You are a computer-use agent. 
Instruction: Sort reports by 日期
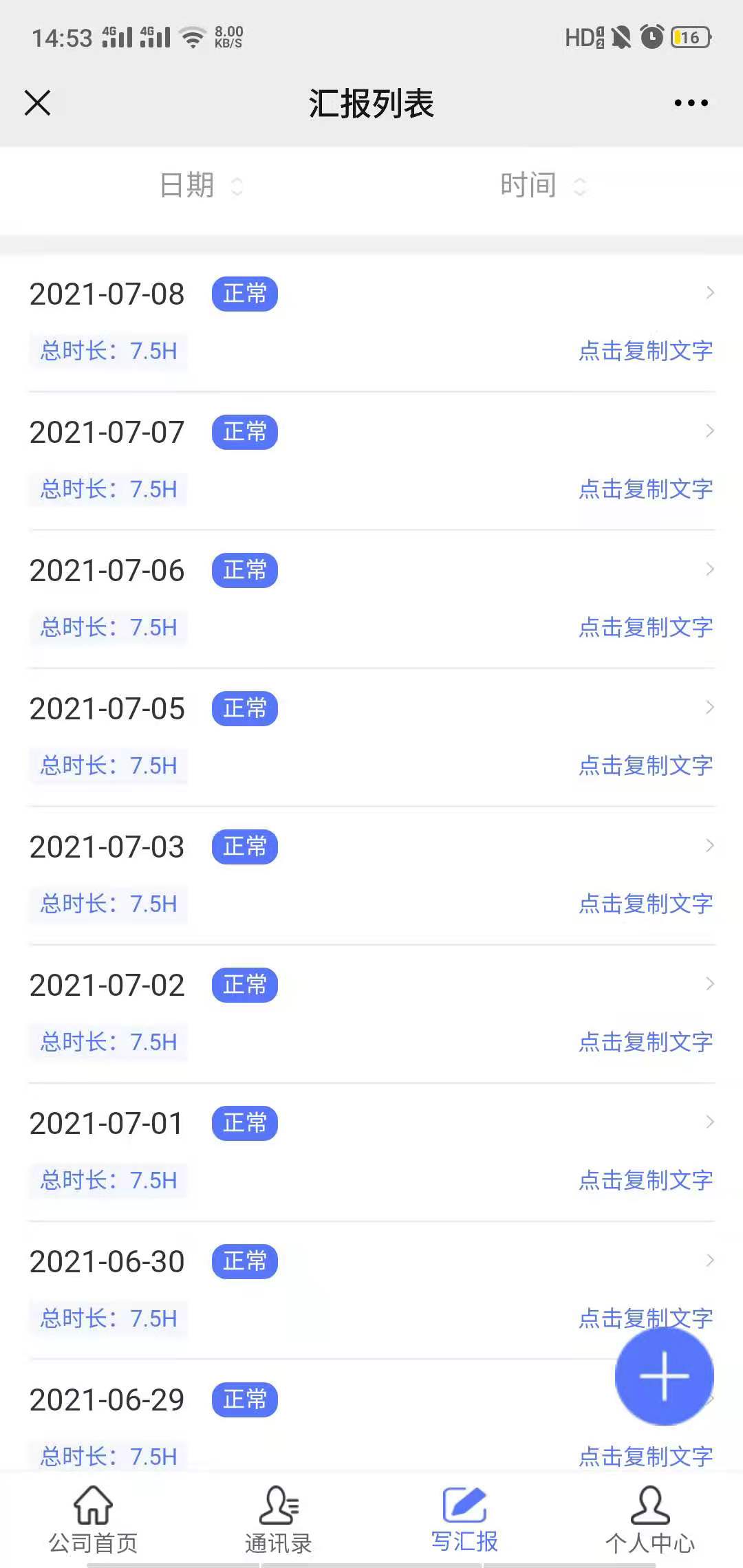point(200,185)
